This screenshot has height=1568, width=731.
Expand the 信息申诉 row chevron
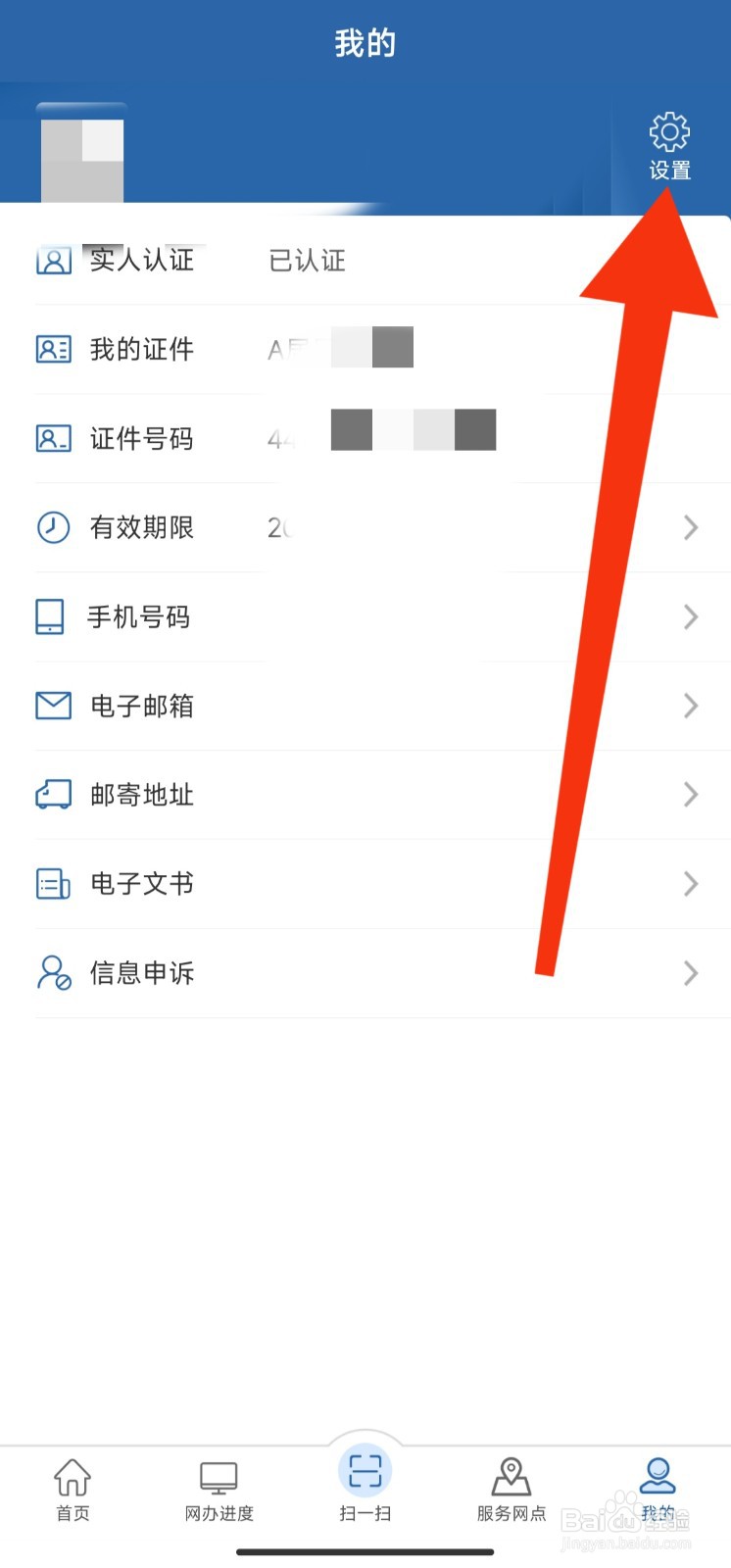tap(691, 972)
